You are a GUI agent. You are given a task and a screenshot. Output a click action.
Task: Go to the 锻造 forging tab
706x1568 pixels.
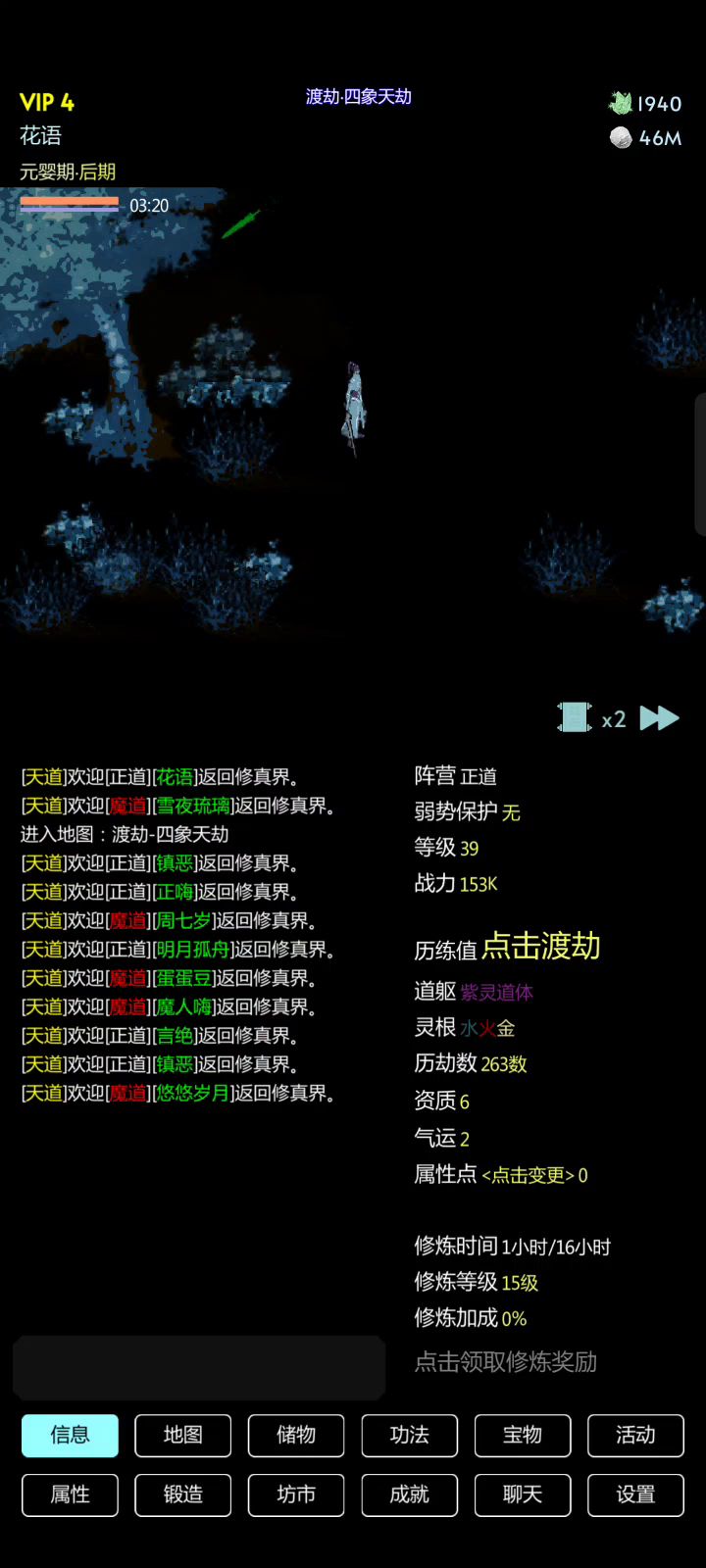pos(183,1495)
